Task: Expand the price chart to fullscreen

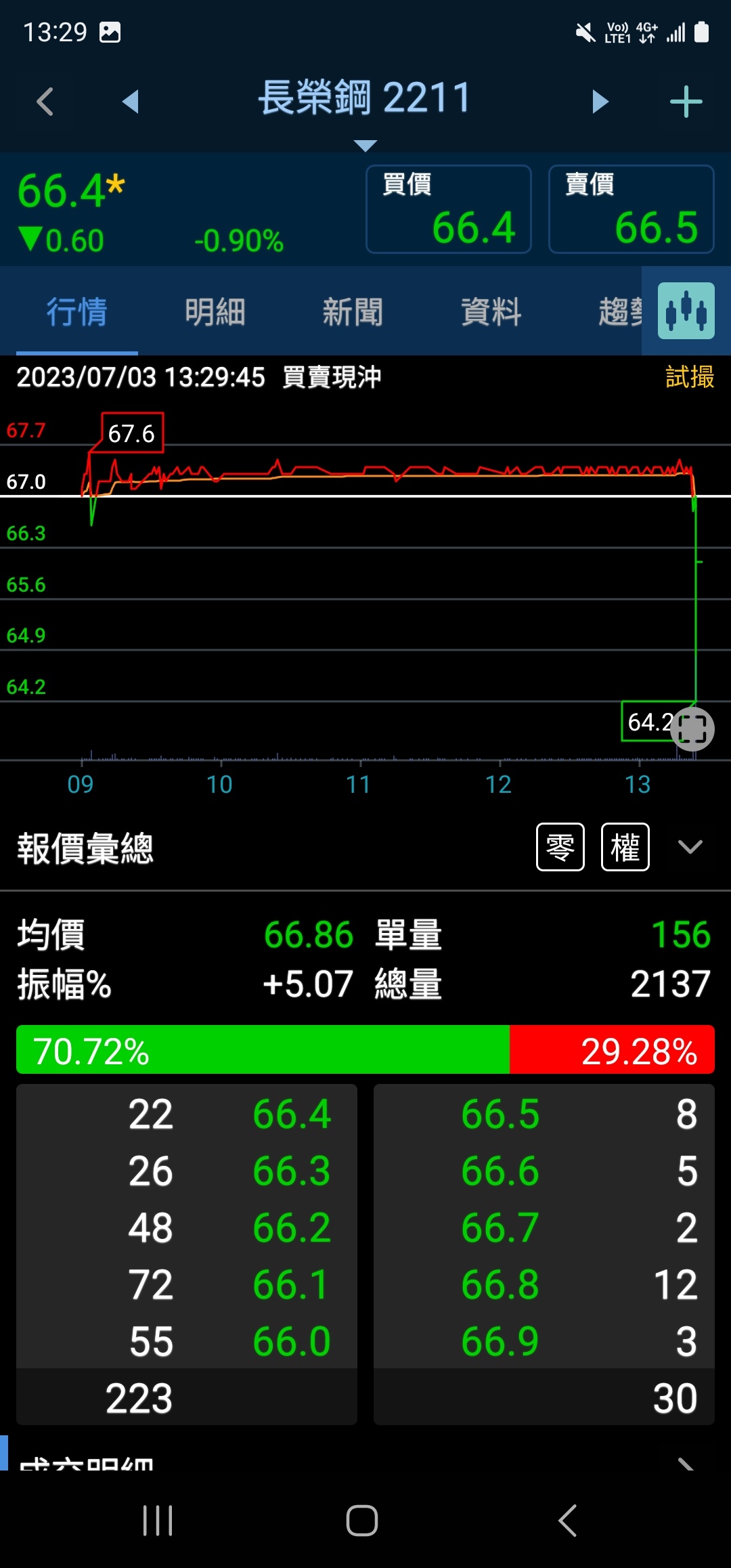Action: coord(692,729)
